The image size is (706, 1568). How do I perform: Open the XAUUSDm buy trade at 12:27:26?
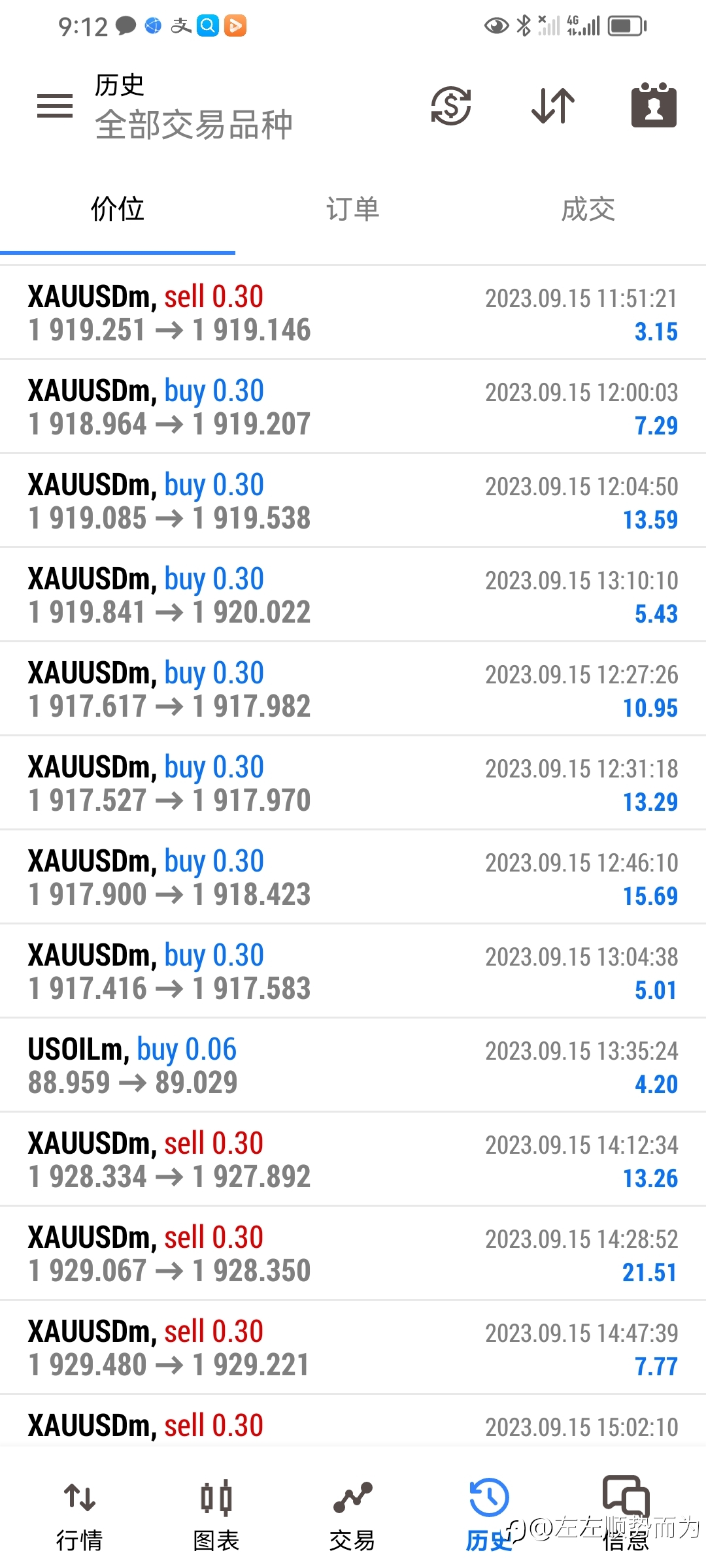click(353, 689)
